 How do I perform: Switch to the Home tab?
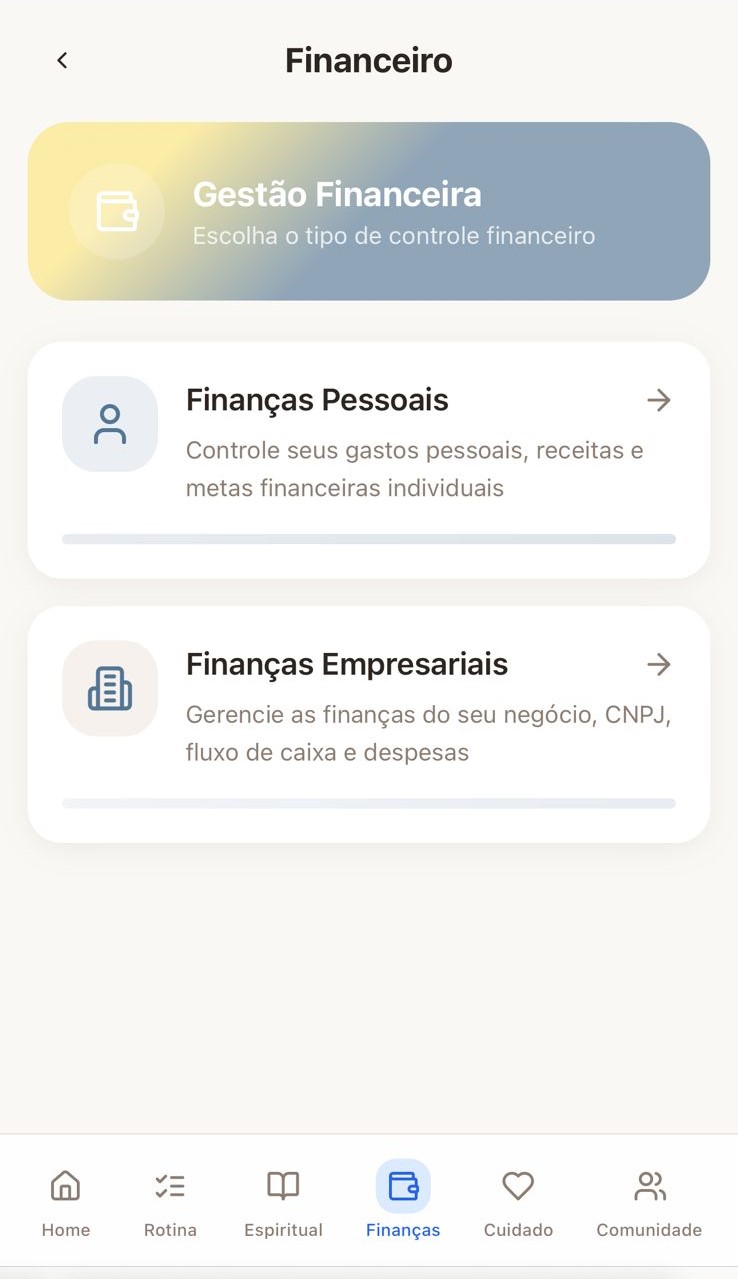66,1201
